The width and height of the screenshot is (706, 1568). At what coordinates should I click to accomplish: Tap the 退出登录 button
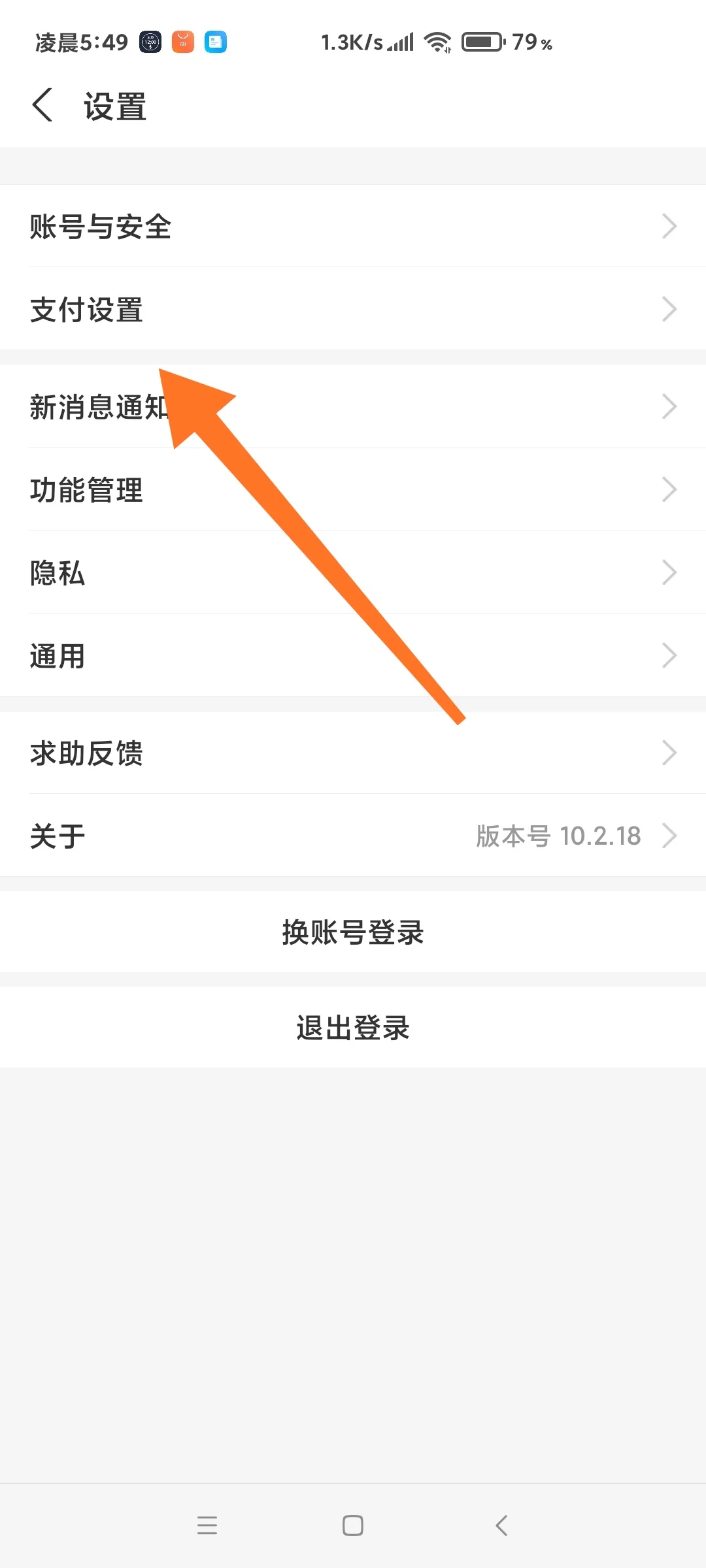coord(353,1027)
